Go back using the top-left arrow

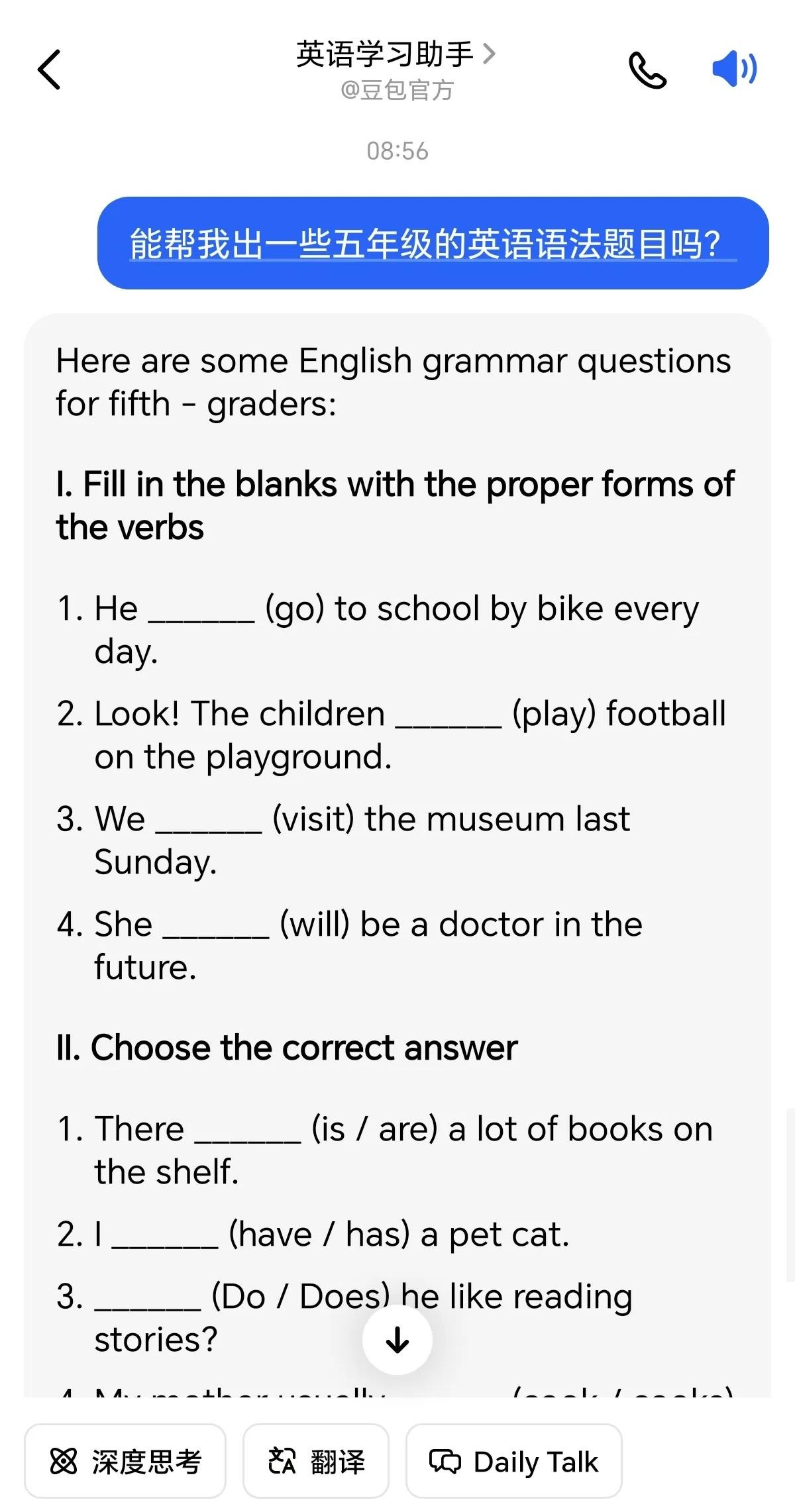pyautogui.click(x=50, y=70)
